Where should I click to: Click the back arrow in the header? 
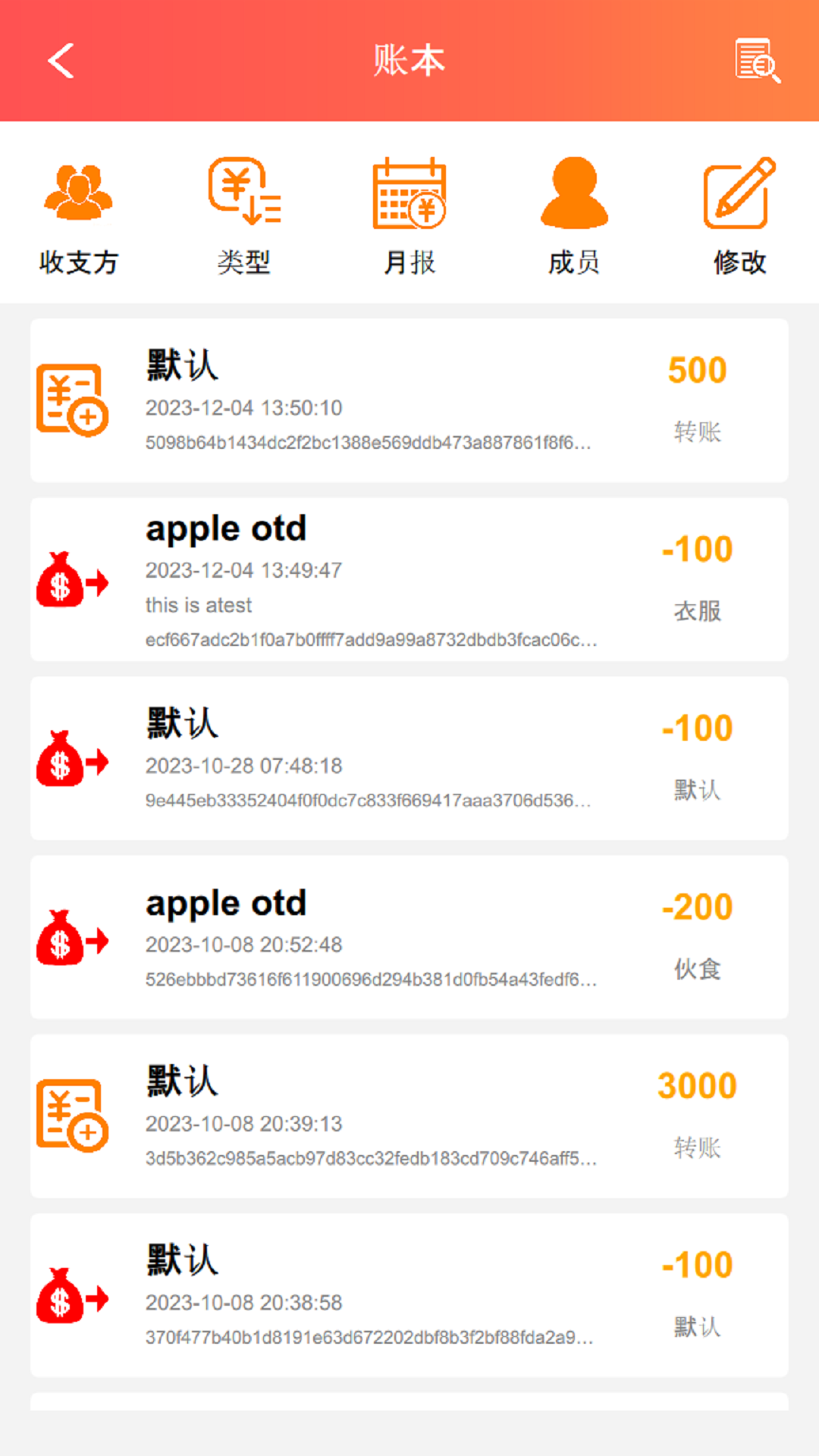pos(59,61)
